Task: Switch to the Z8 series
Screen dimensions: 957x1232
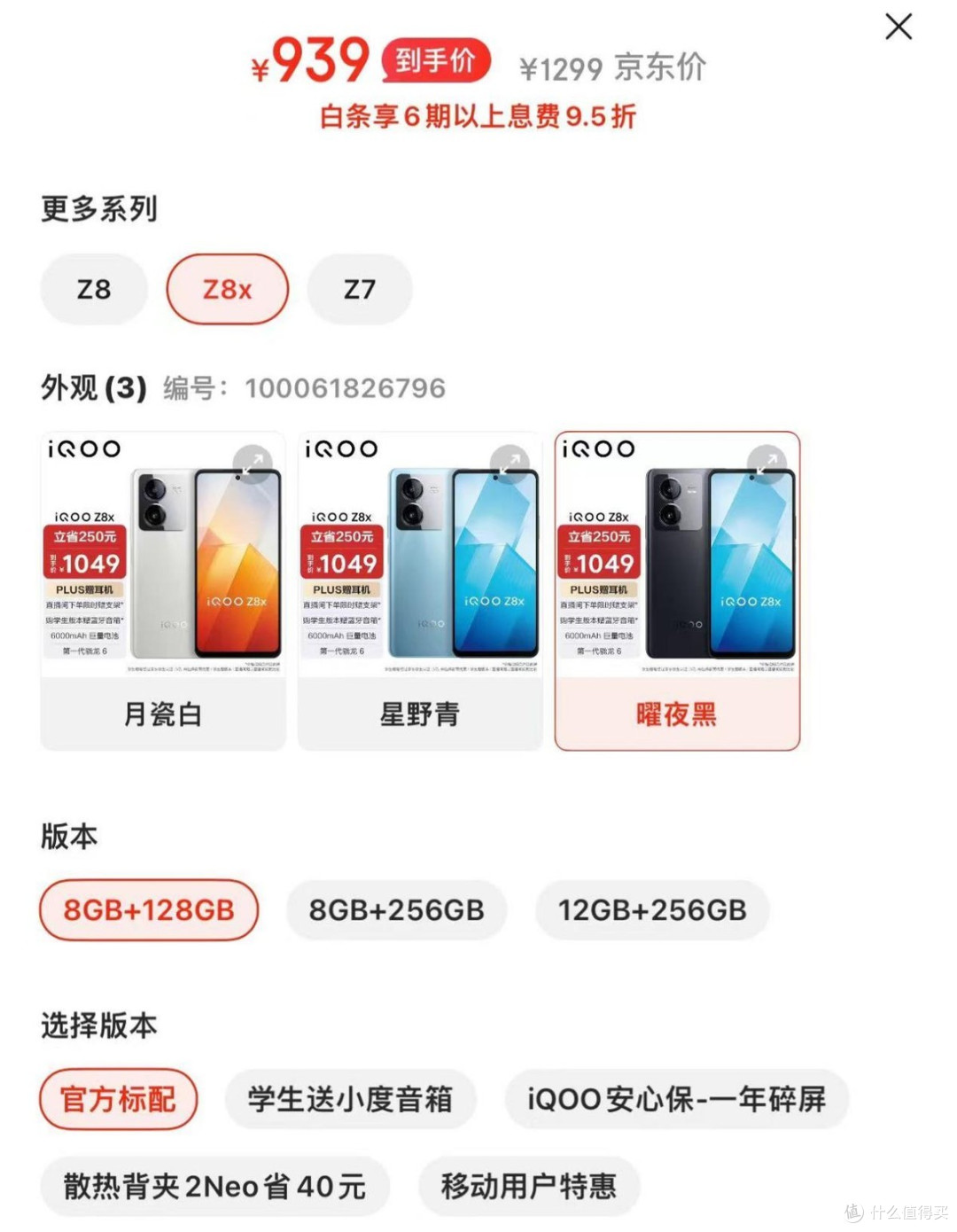Action: 92,288
